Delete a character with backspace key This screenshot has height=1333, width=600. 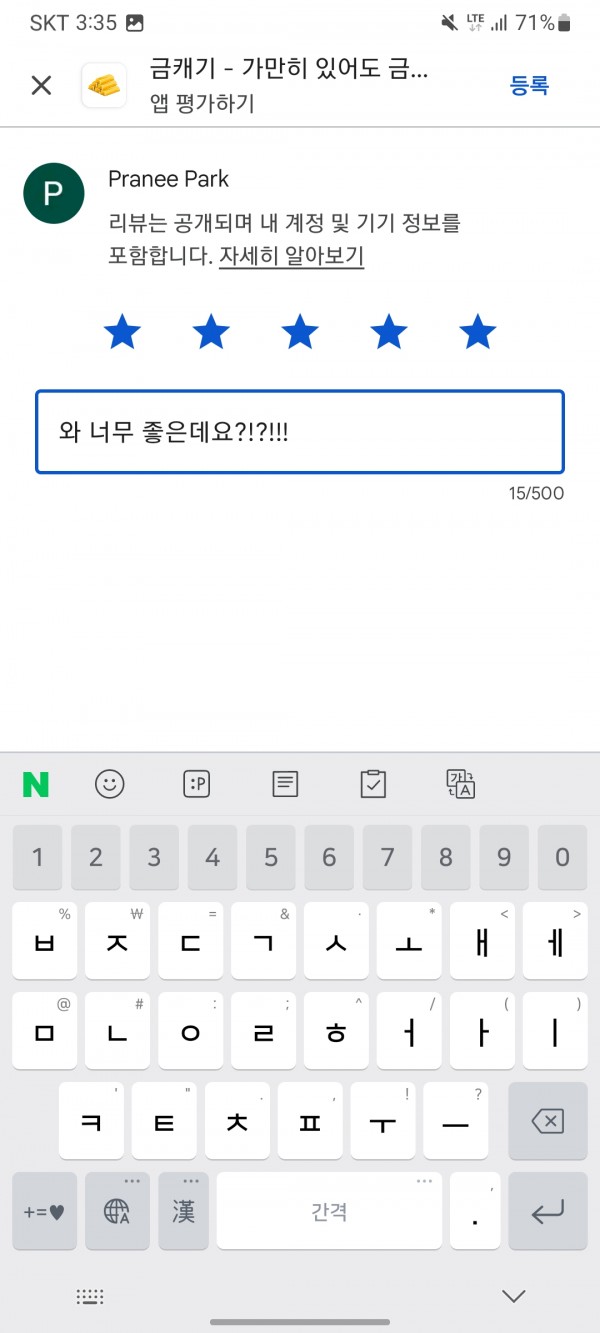click(548, 1121)
